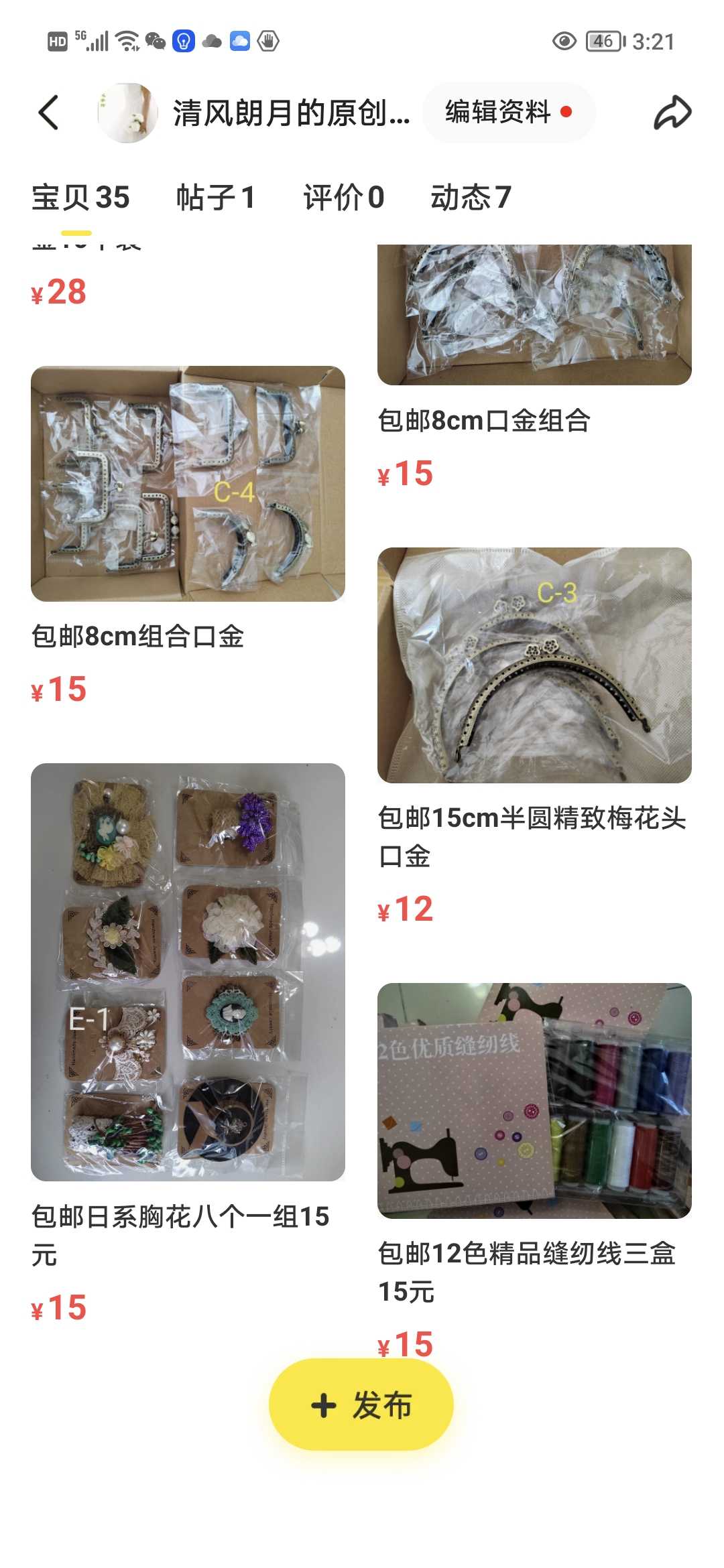Open 编辑资料 to edit the profile

pyautogui.click(x=508, y=112)
